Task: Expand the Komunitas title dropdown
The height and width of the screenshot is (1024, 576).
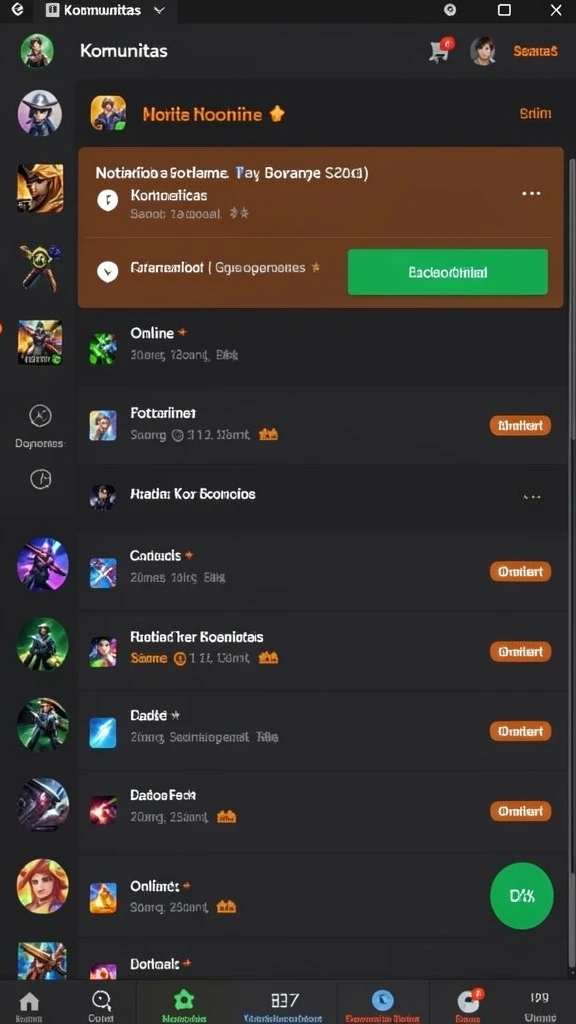Action: point(159,10)
